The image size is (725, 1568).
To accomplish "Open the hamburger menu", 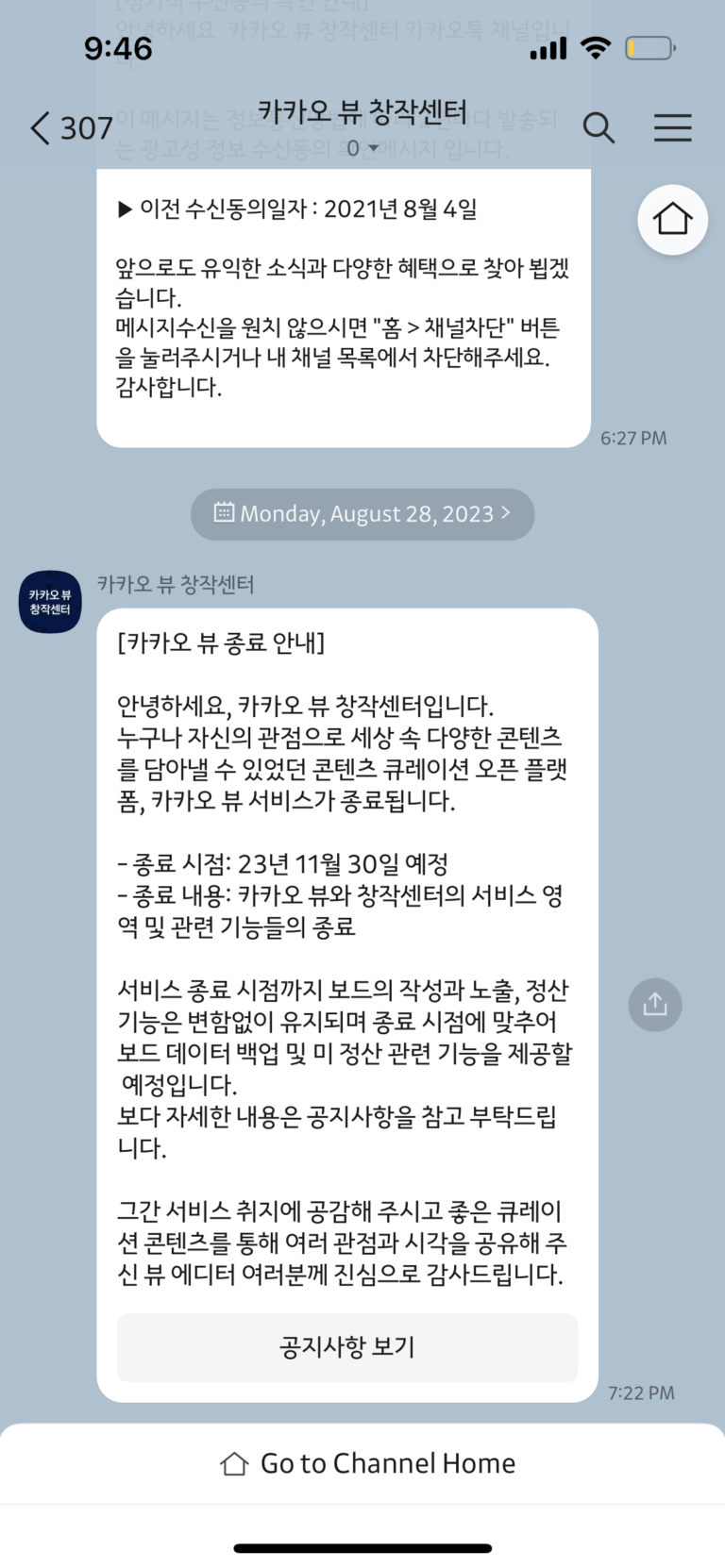I will point(672,127).
